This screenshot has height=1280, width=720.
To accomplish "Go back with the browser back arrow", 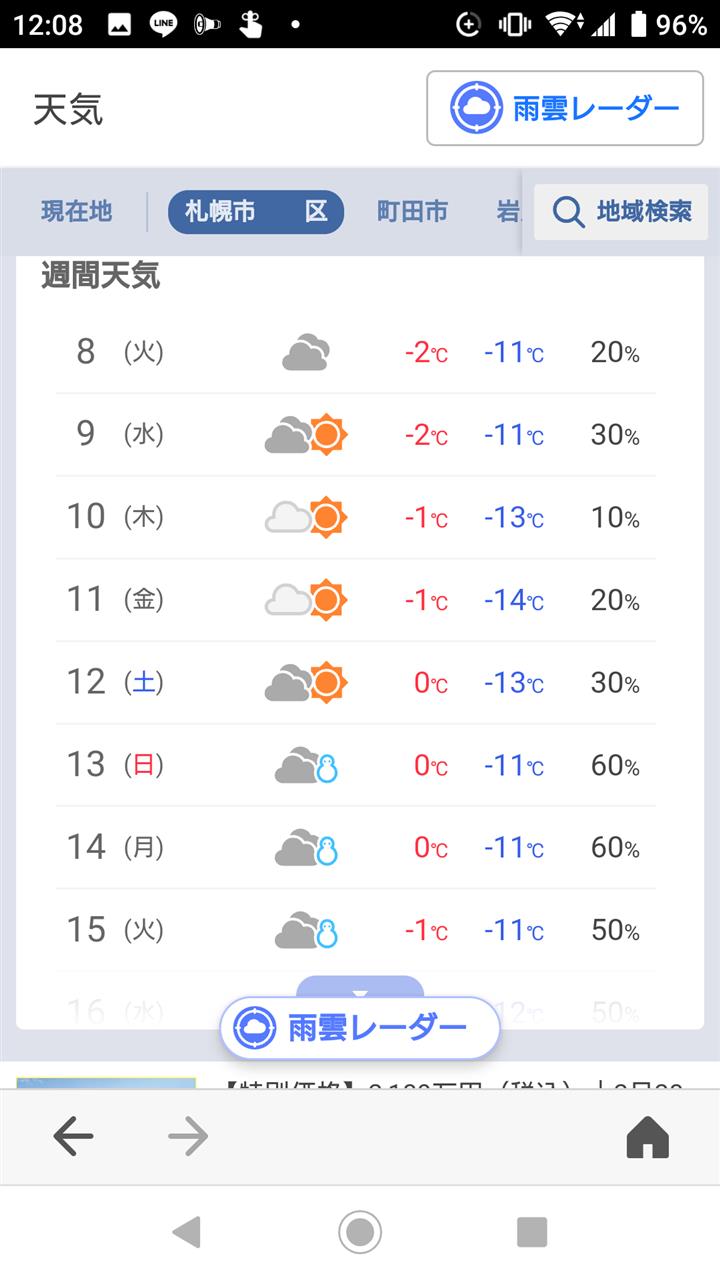I will coord(73,1136).
